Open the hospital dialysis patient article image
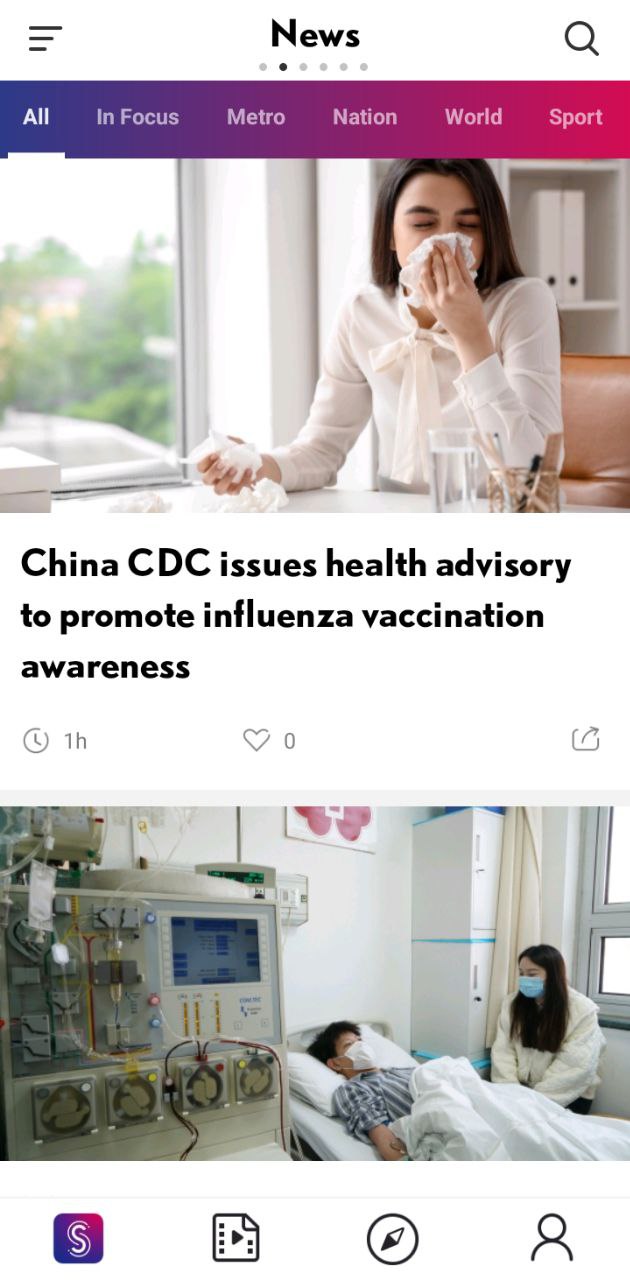The width and height of the screenshot is (630, 1280). coord(315,983)
